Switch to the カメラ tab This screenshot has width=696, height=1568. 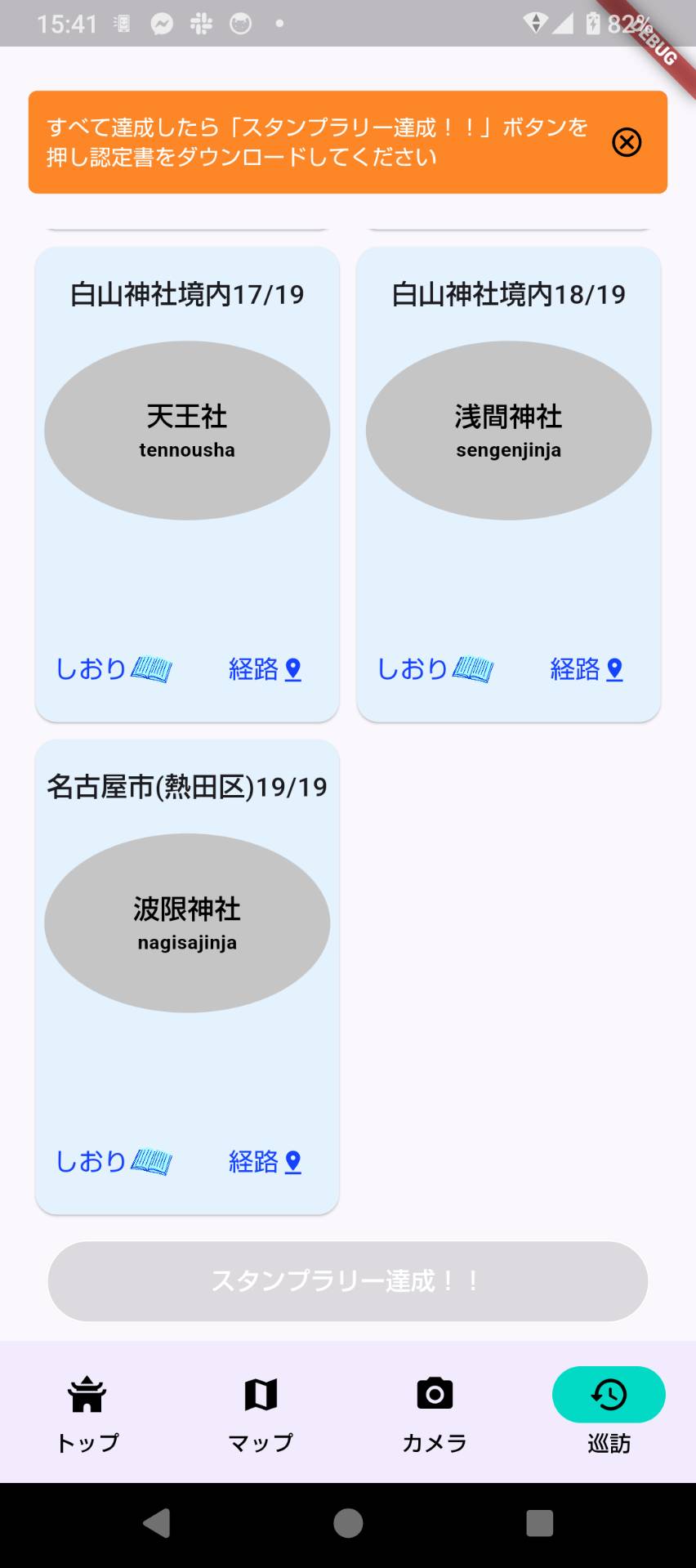pyautogui.click(x=435, y=1413)
